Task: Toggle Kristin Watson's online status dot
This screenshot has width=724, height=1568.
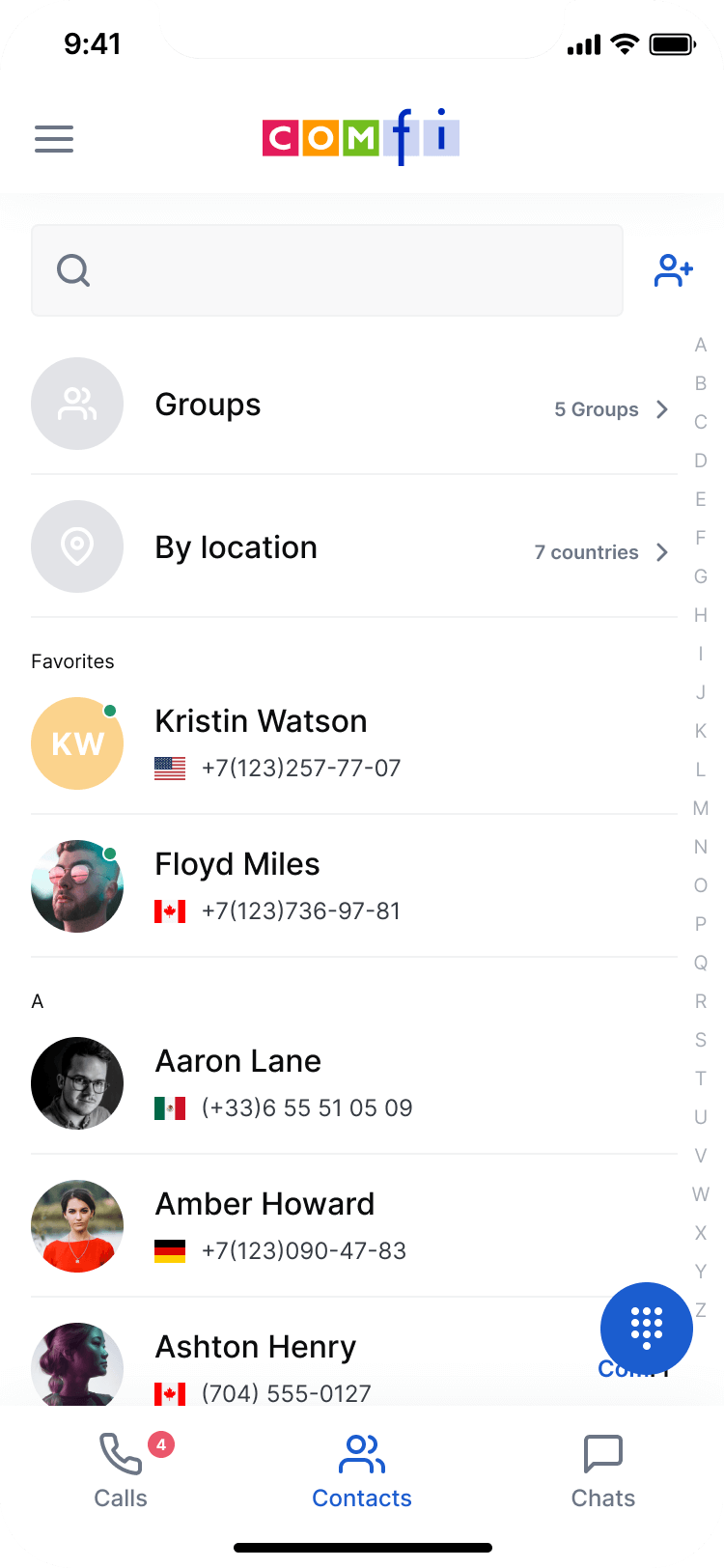Action: [x=109, y=709]
